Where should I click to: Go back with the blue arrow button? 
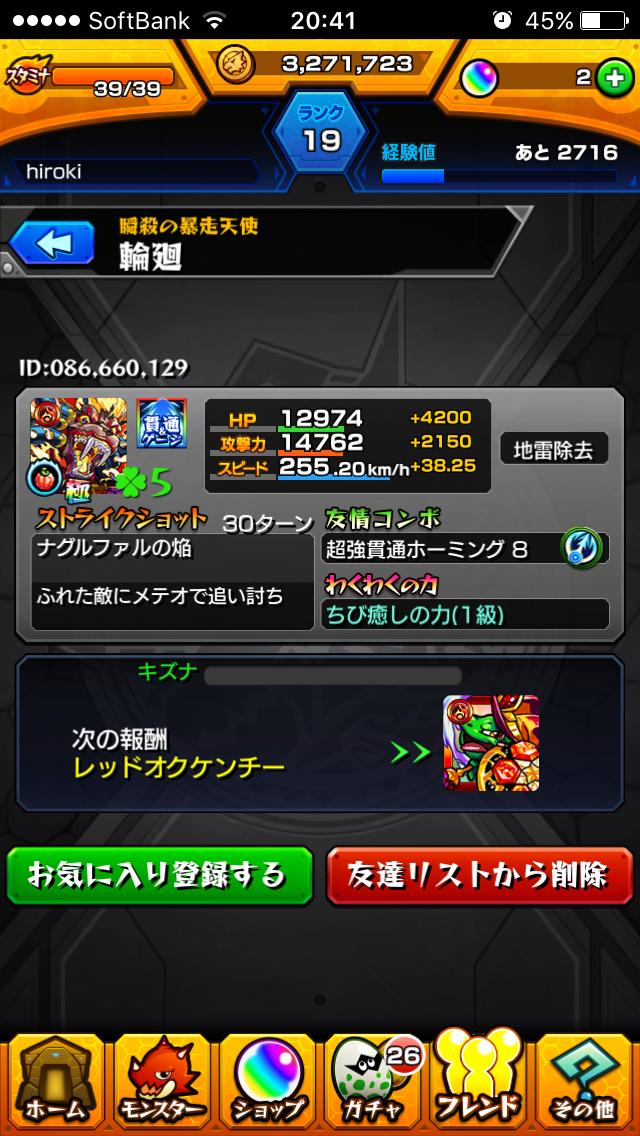(52, 243)
